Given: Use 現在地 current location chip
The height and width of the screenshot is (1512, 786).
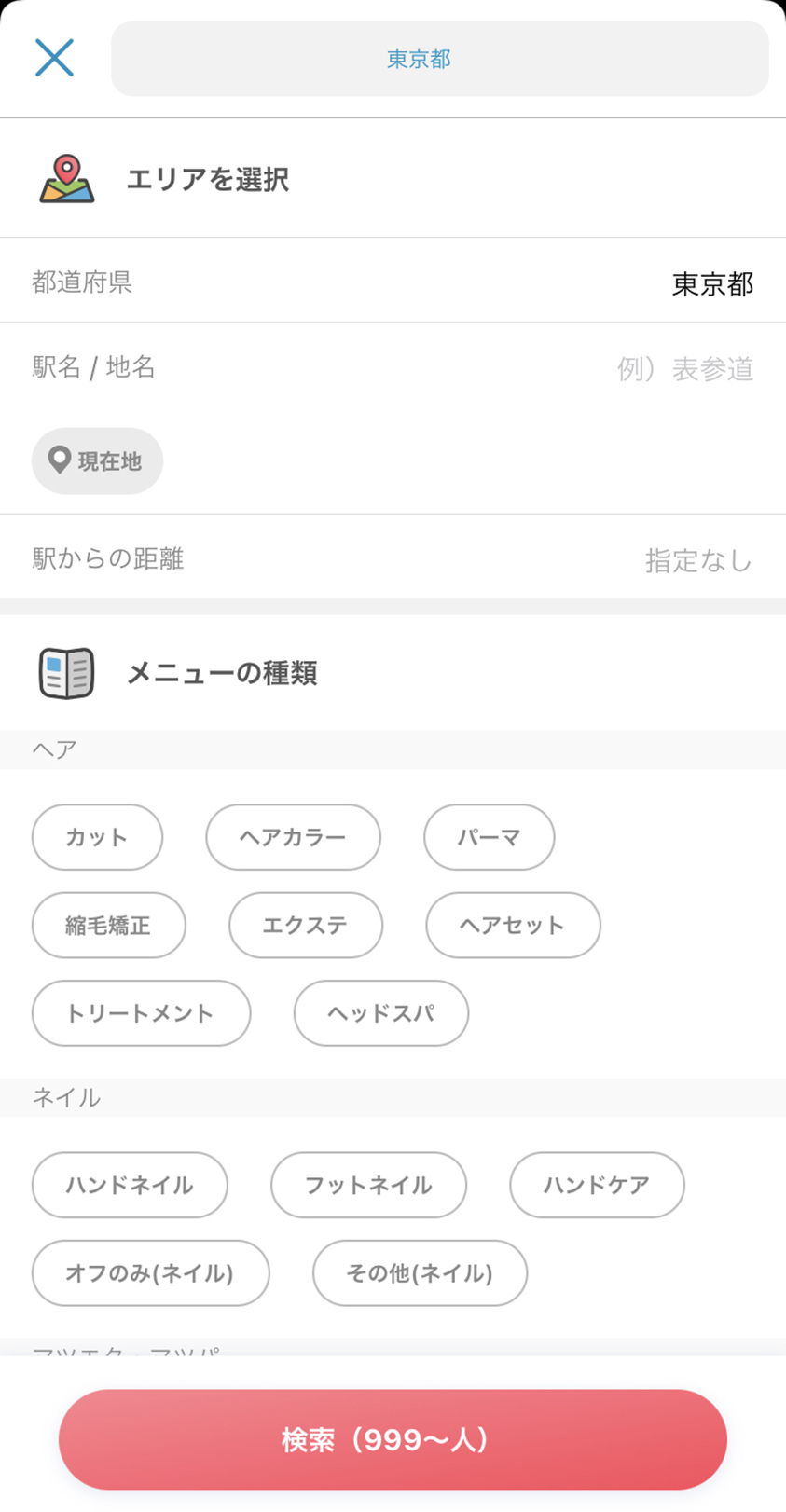Looking at the screenshot, I should pyautogui.click(x=97, y=460).
